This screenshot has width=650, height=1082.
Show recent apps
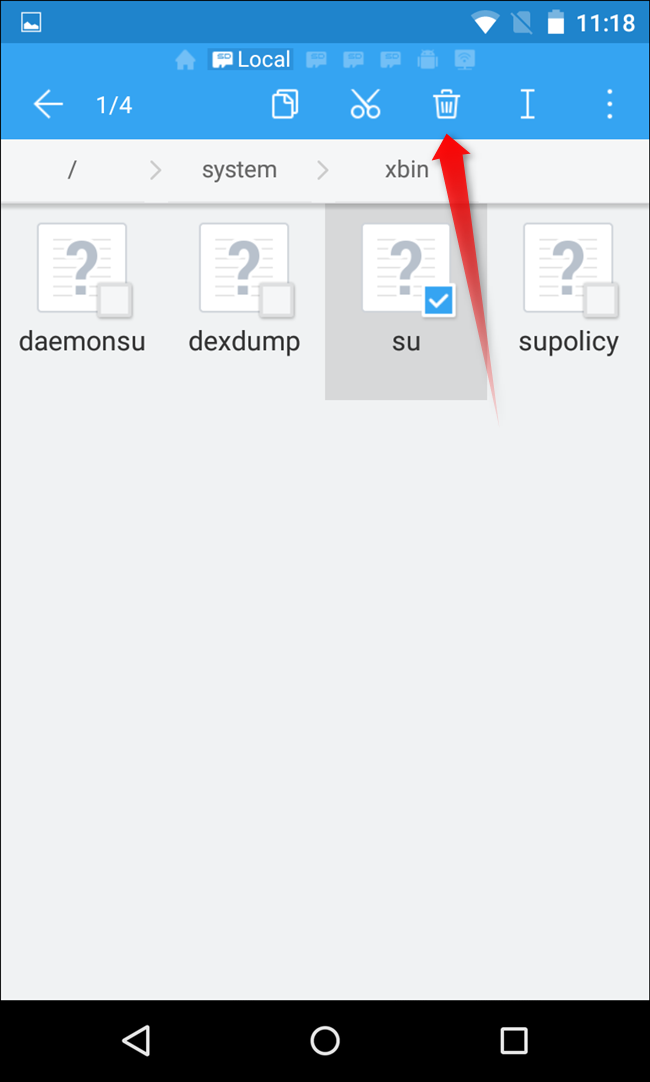click(513, 1040)
